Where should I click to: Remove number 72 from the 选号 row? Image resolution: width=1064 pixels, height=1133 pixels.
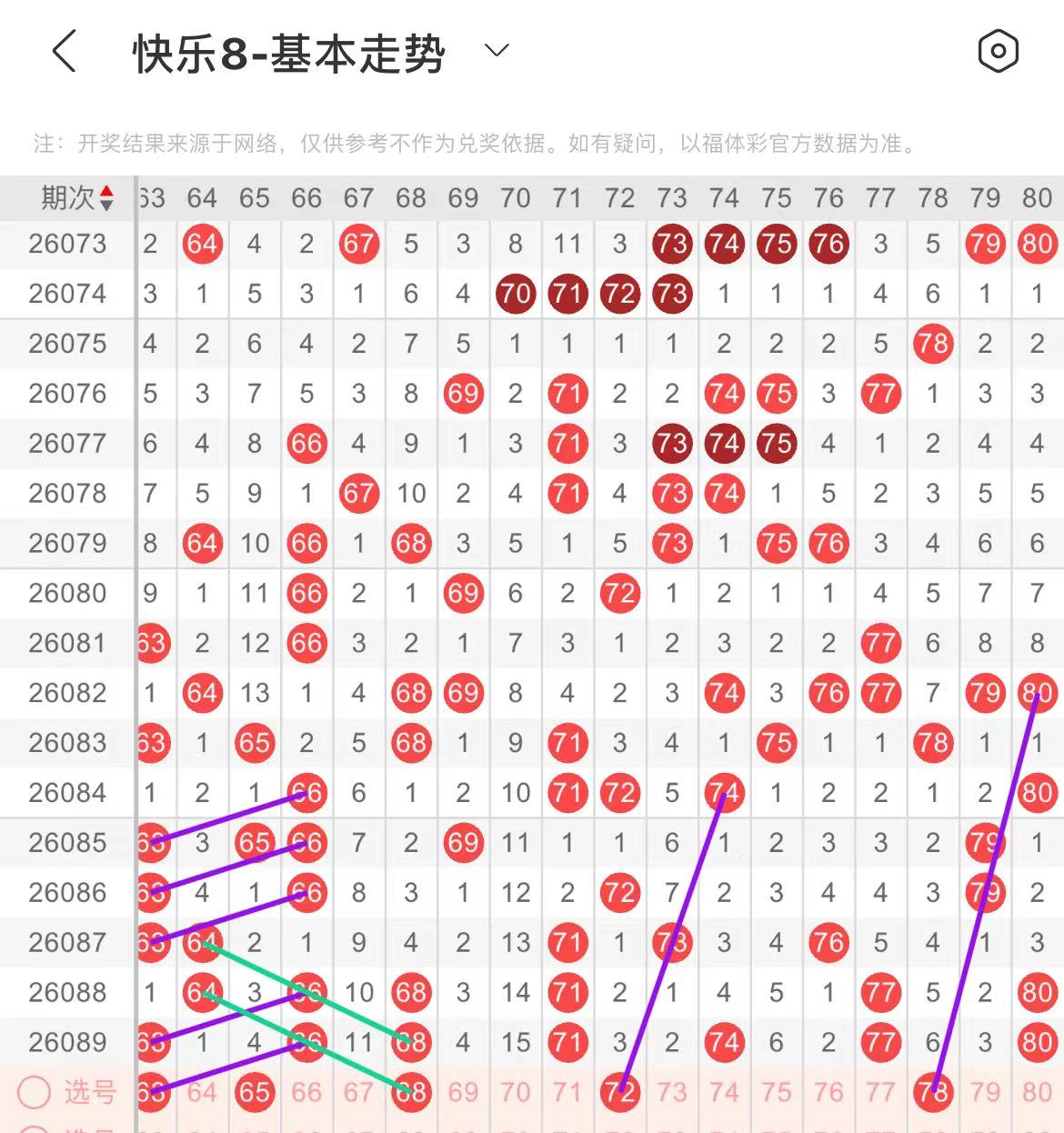point(620,1092)
